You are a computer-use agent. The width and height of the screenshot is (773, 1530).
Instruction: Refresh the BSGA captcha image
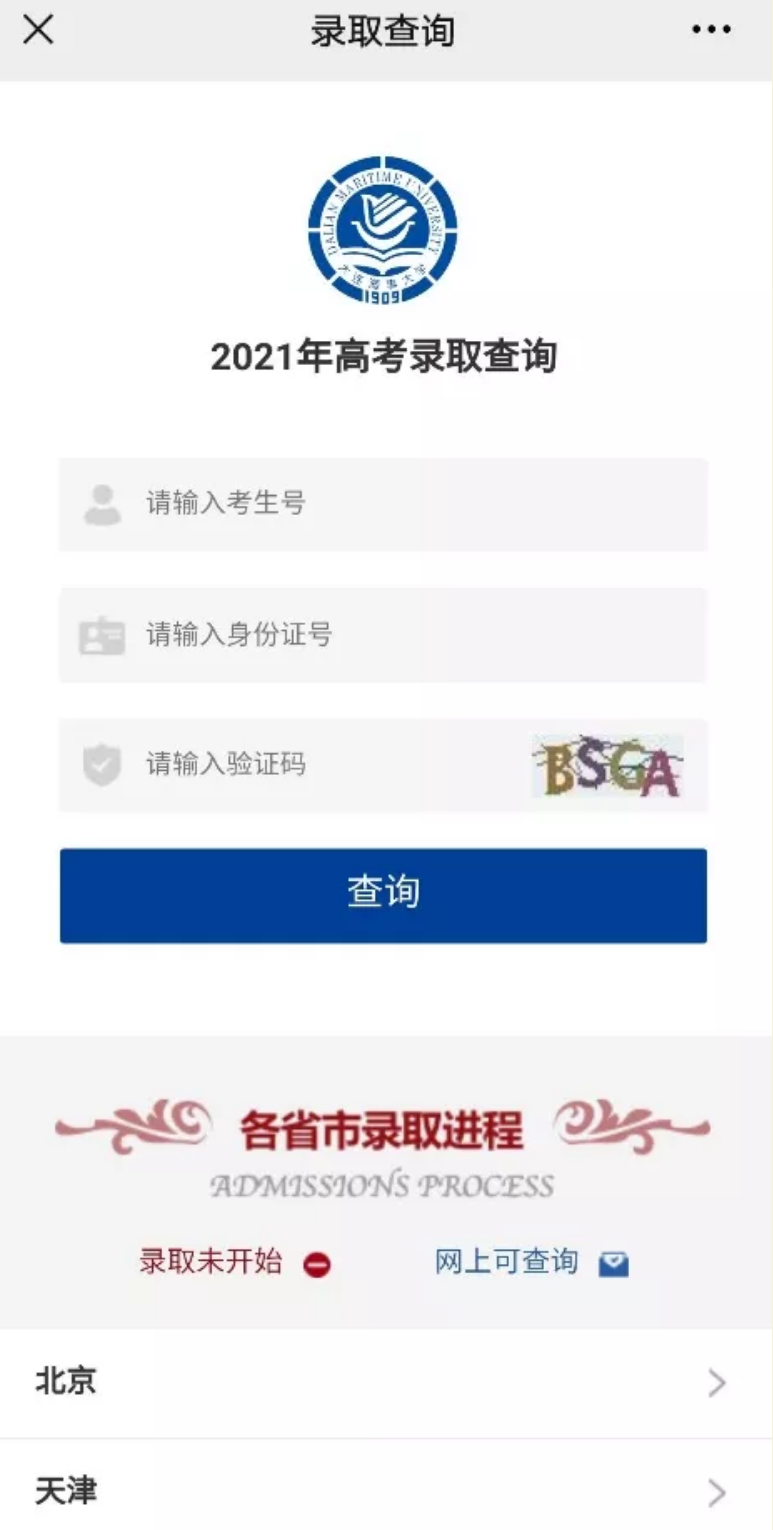(x=608, y=766)
